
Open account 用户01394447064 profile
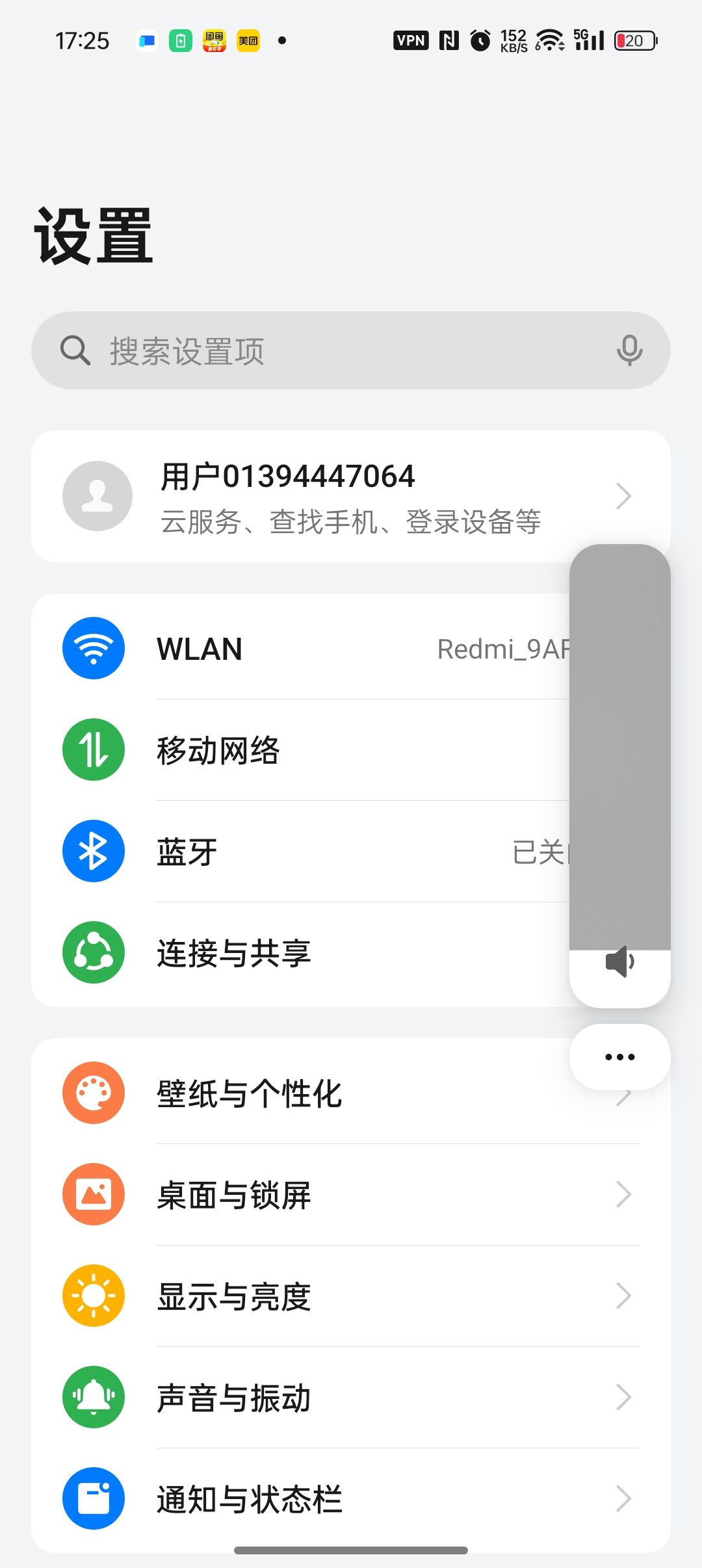coord(351,497)
